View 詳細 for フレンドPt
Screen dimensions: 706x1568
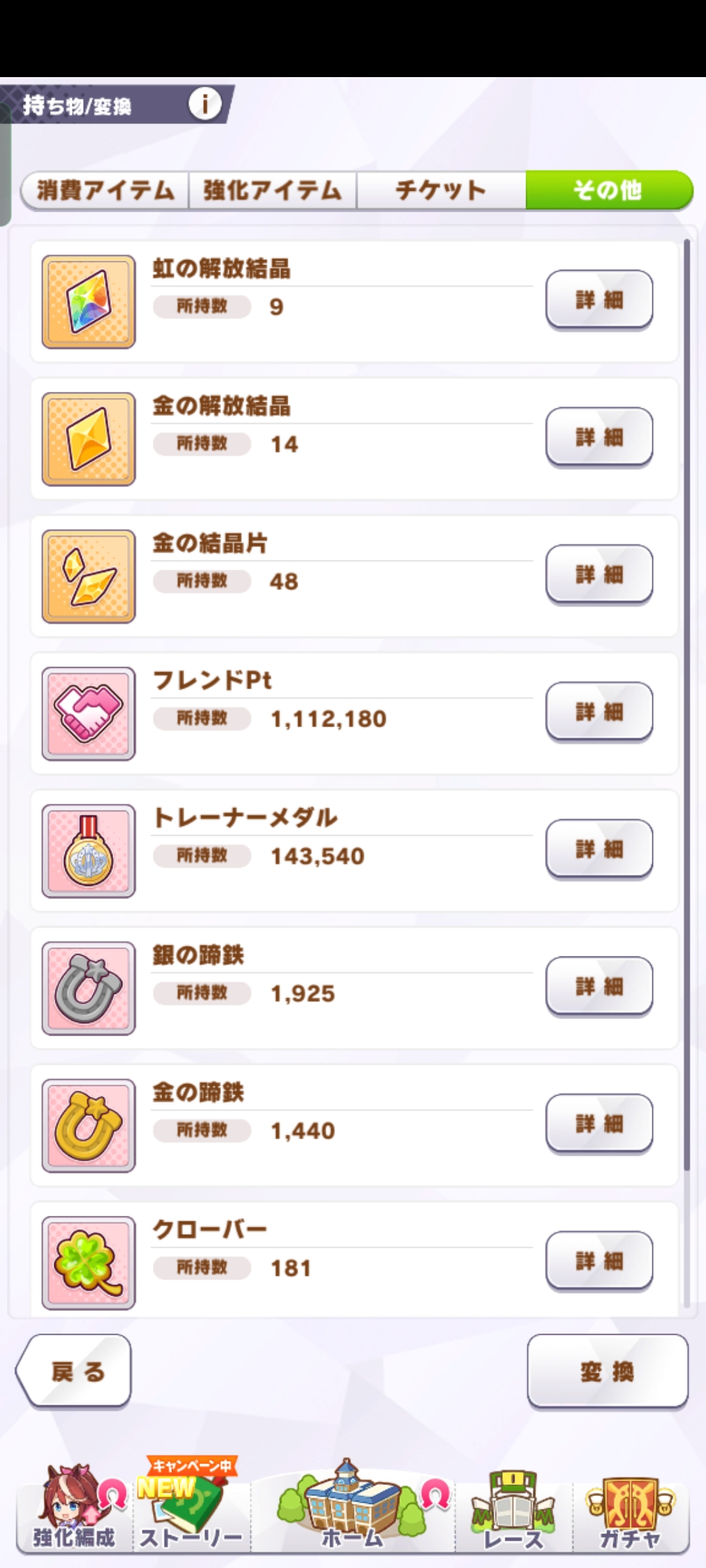599,711
